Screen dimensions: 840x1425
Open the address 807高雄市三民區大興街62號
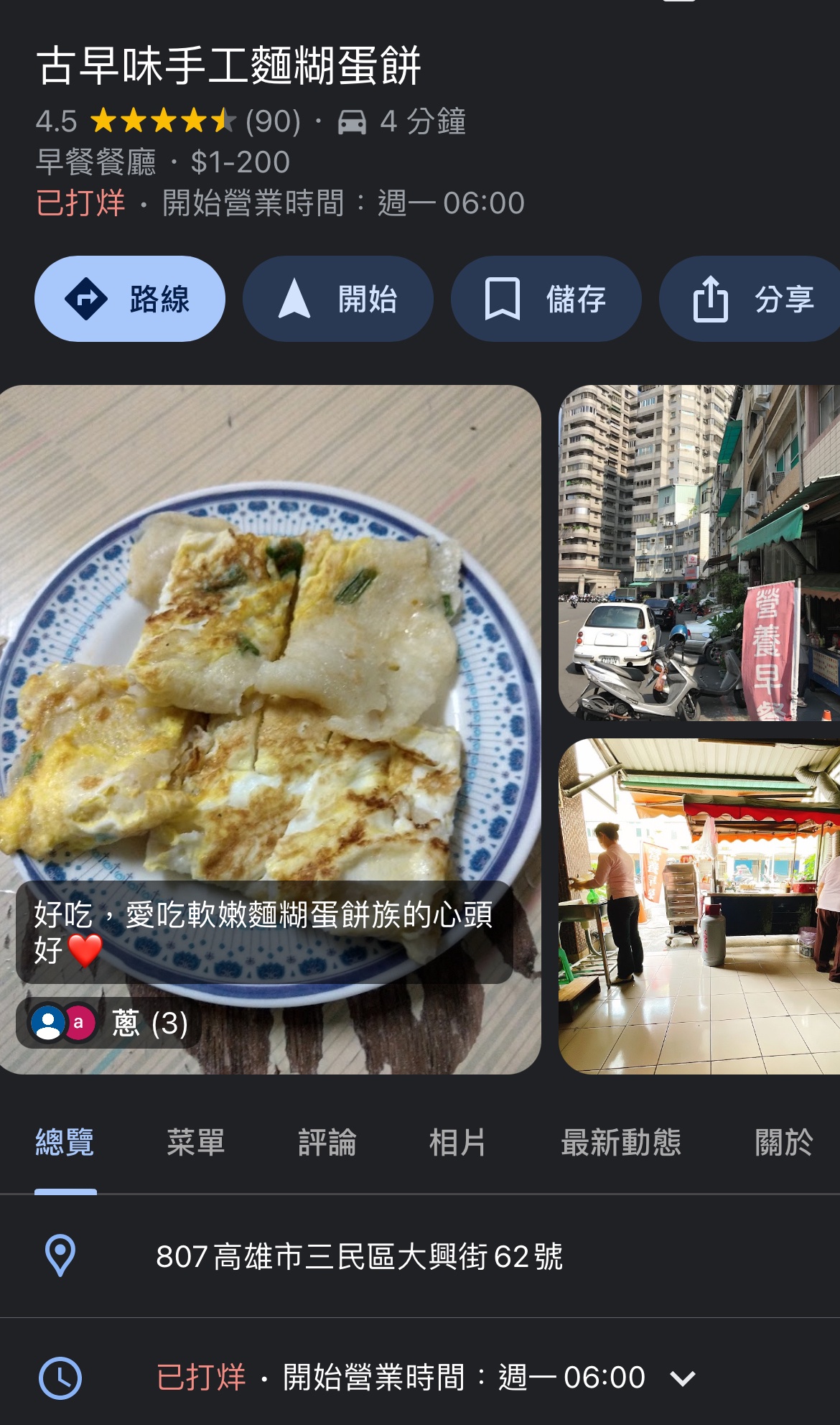[x=359, y=1256]
